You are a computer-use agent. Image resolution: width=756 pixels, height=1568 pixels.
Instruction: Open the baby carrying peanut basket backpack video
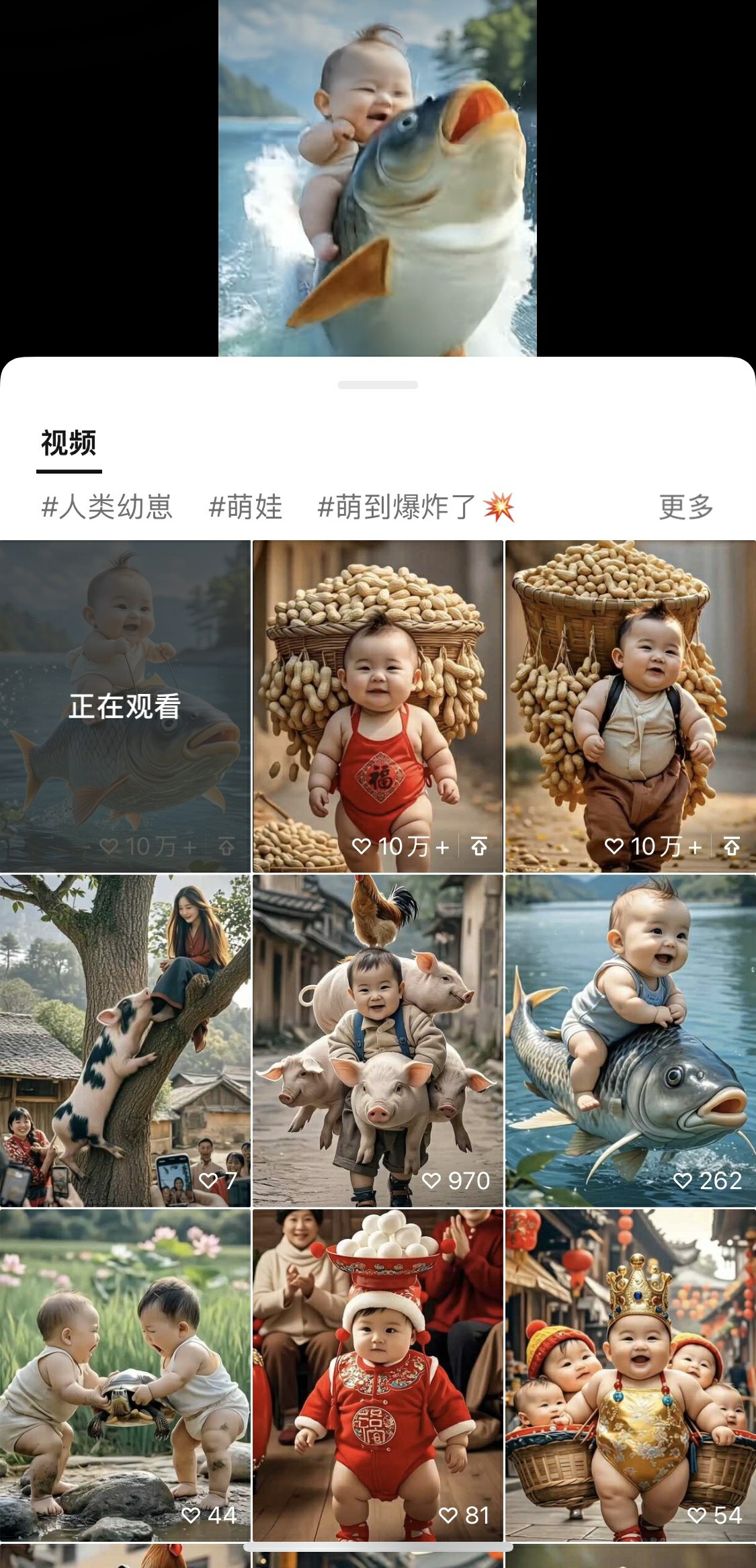click(630, 705)
